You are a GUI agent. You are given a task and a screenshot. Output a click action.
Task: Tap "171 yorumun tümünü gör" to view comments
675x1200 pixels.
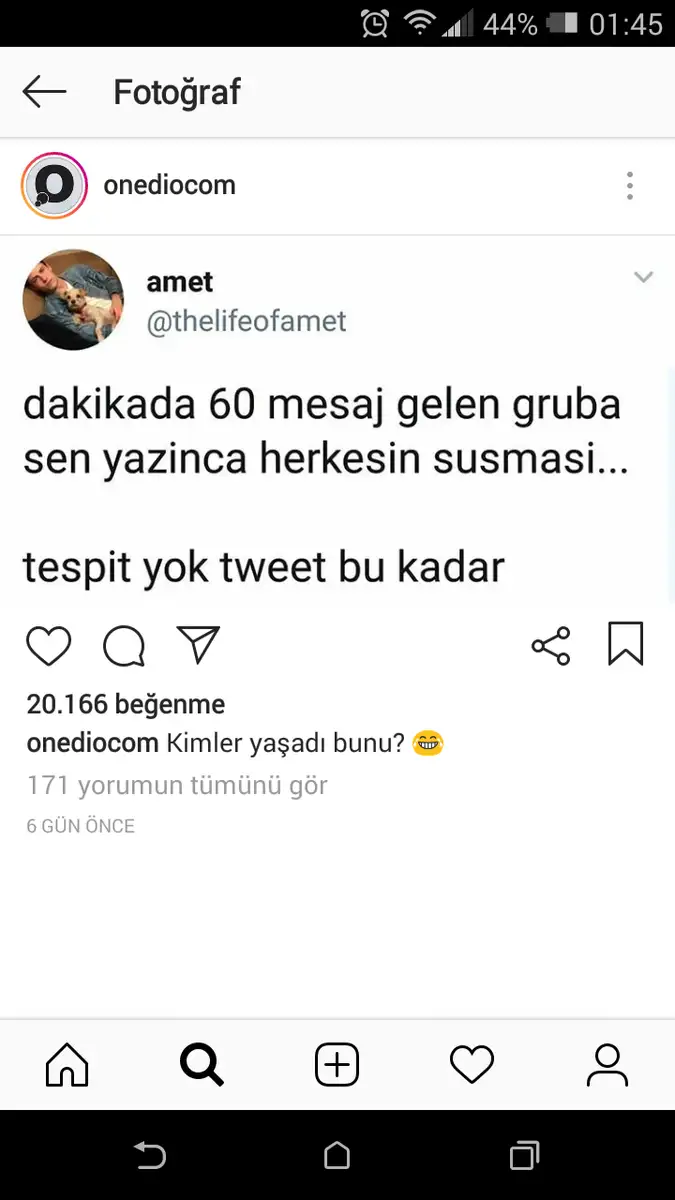177,785
